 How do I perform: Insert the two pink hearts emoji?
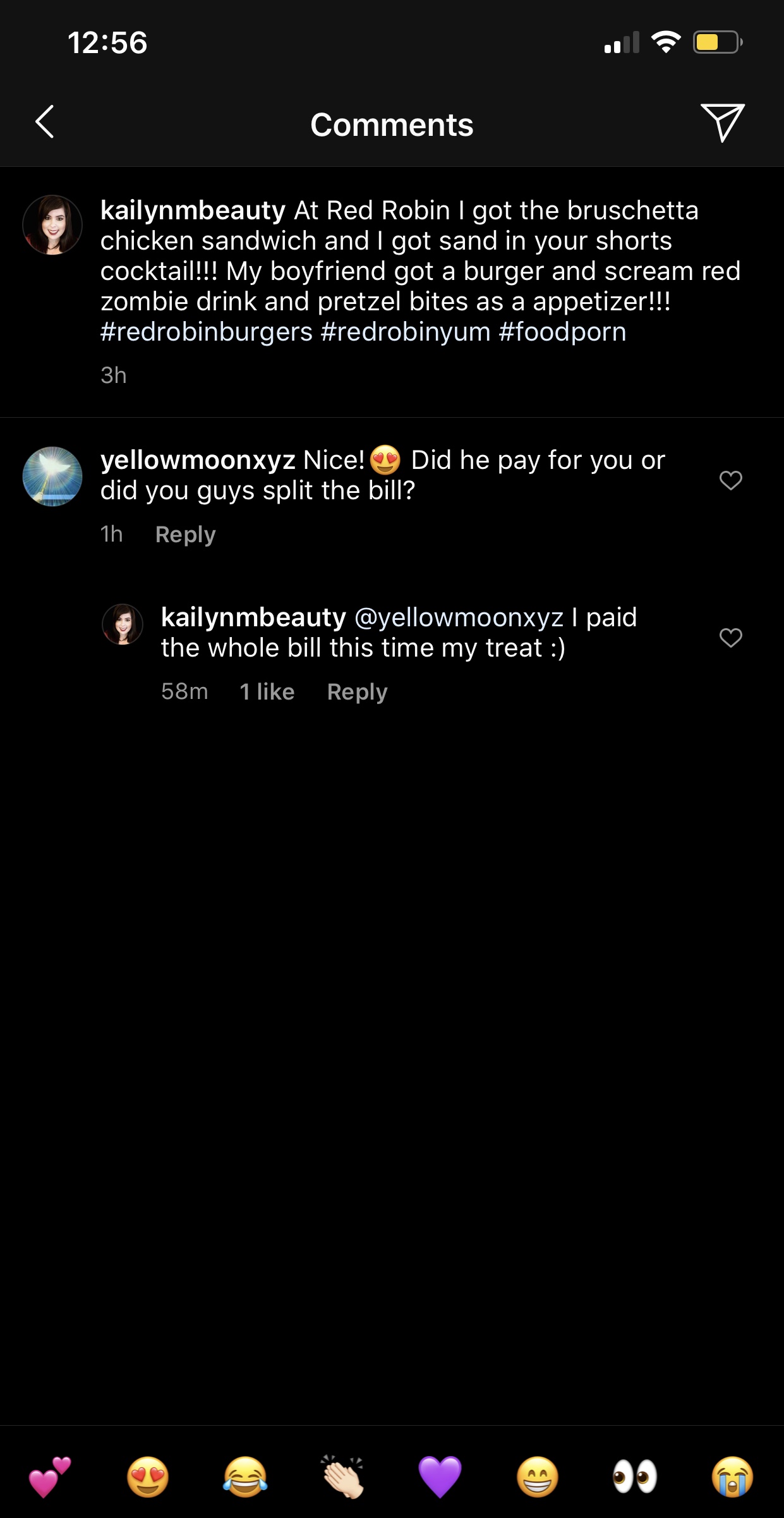point(50,1478)
